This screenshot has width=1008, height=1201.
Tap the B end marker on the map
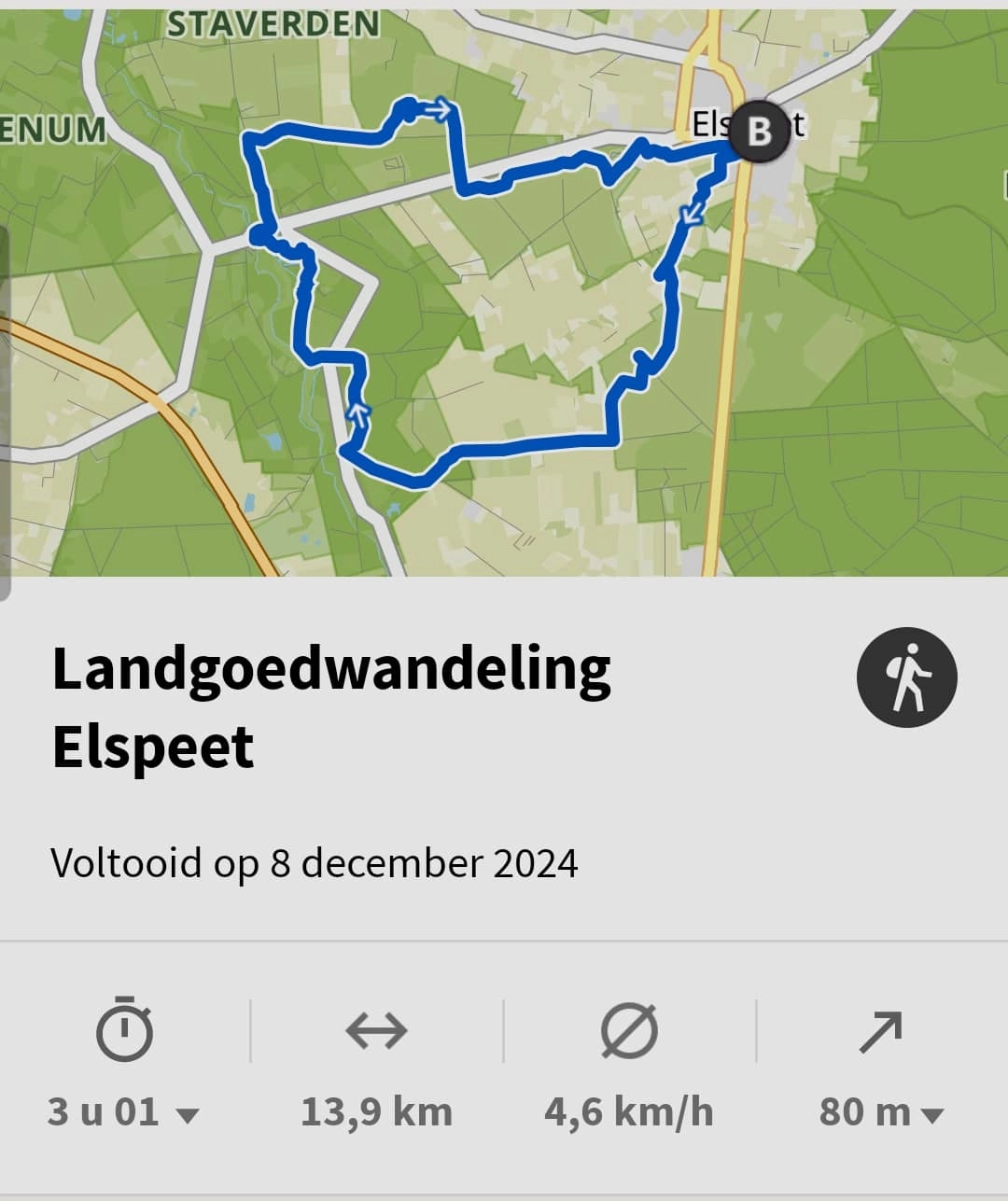click(759, 133)
